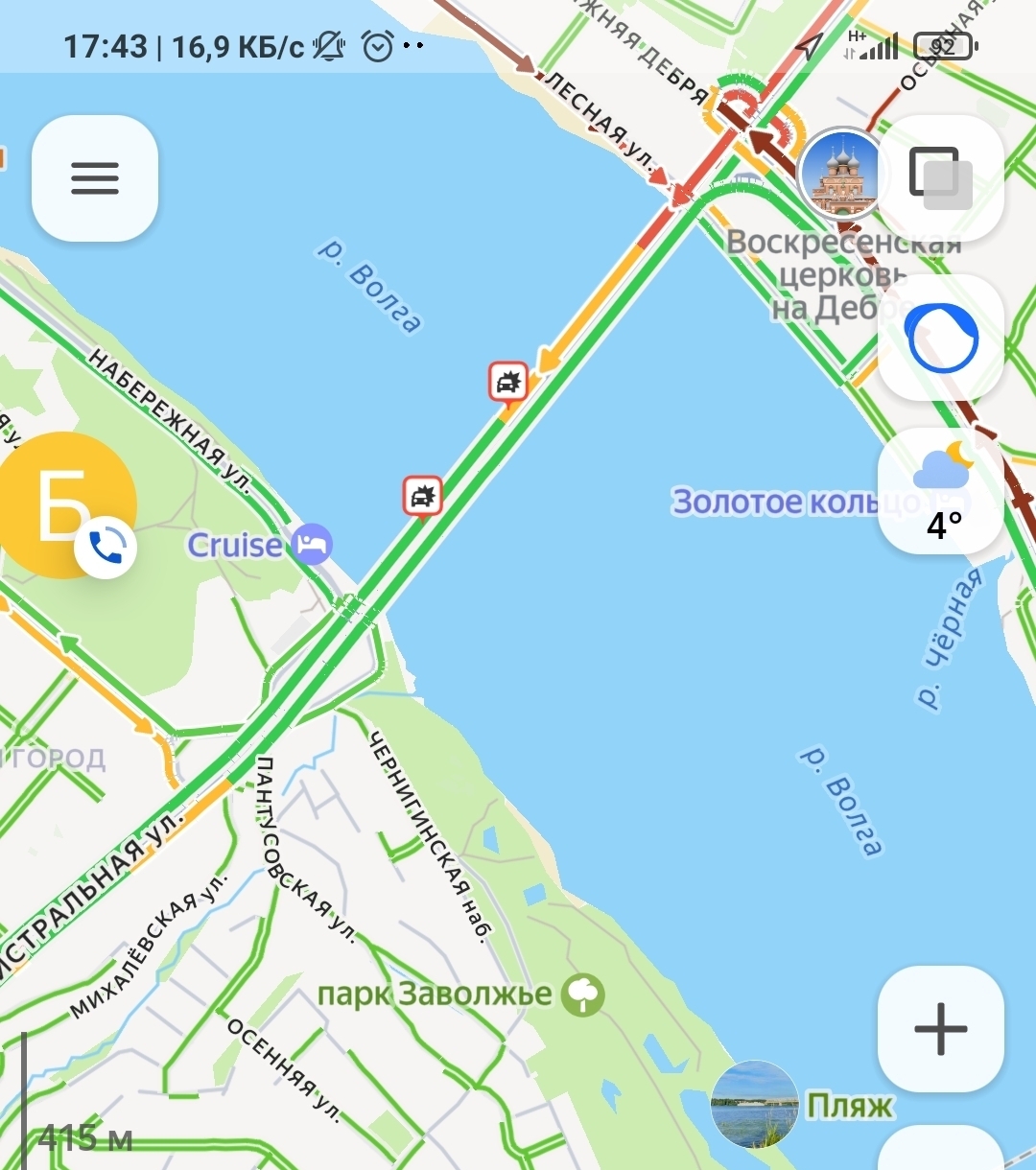Open the Воскресенская церковь photo marker
The image size is (1036, 1170).
coord(841,175)
